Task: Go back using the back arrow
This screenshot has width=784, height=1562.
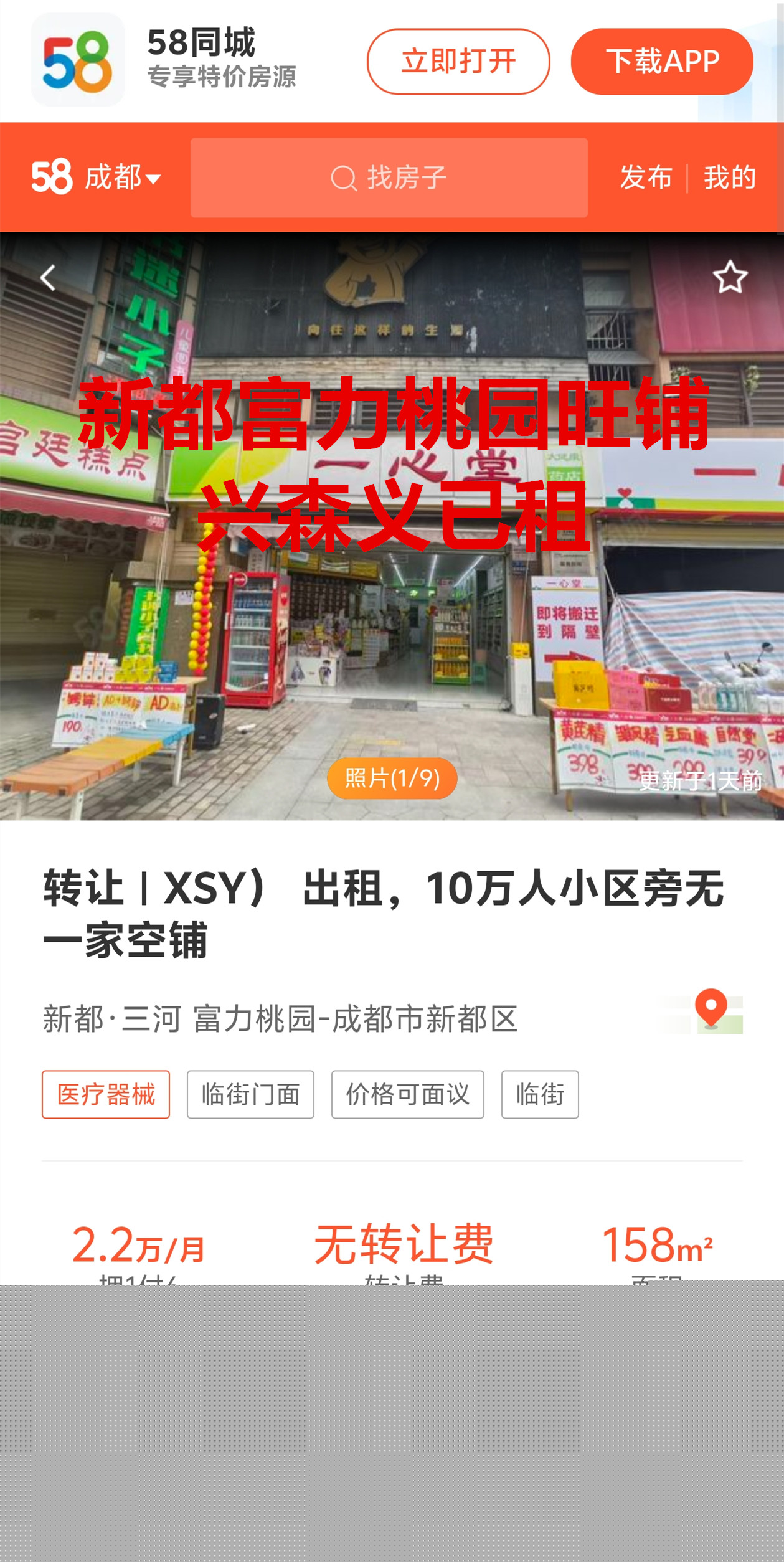Action: [48, 278]
